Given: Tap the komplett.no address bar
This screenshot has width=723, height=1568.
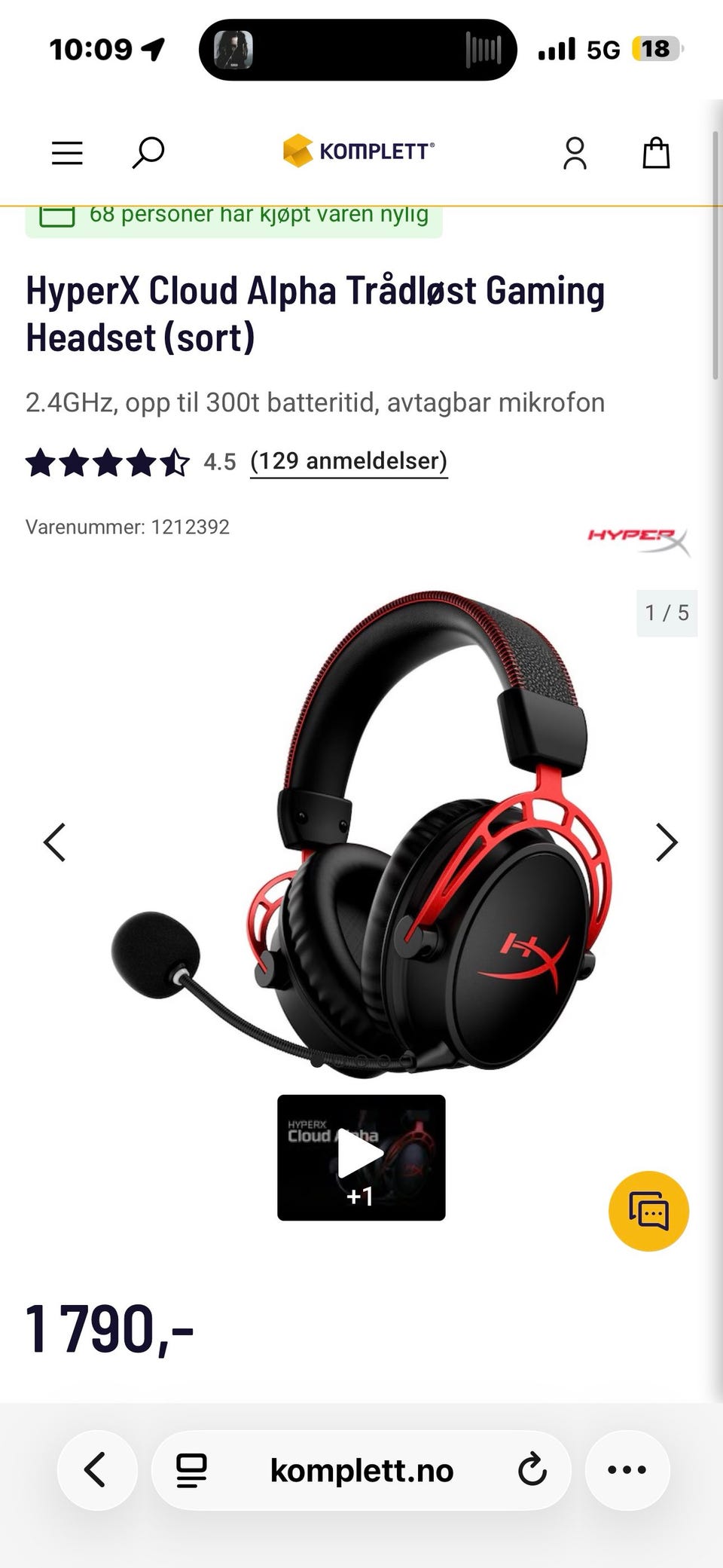Looking at the screenshot, I should [361, 1470].
